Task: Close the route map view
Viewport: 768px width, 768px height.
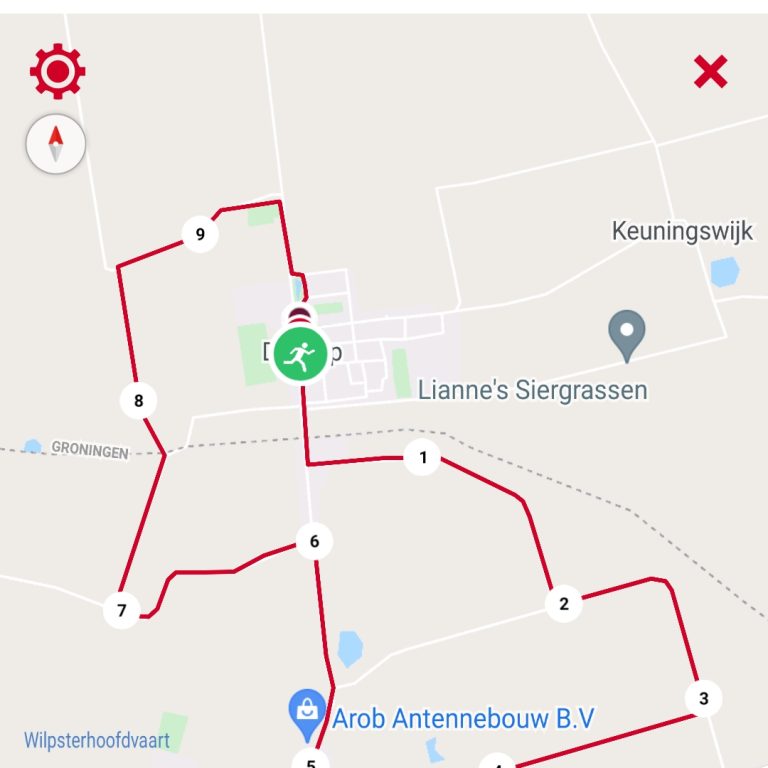Action: pyautogui.click(x=710, y=72)
